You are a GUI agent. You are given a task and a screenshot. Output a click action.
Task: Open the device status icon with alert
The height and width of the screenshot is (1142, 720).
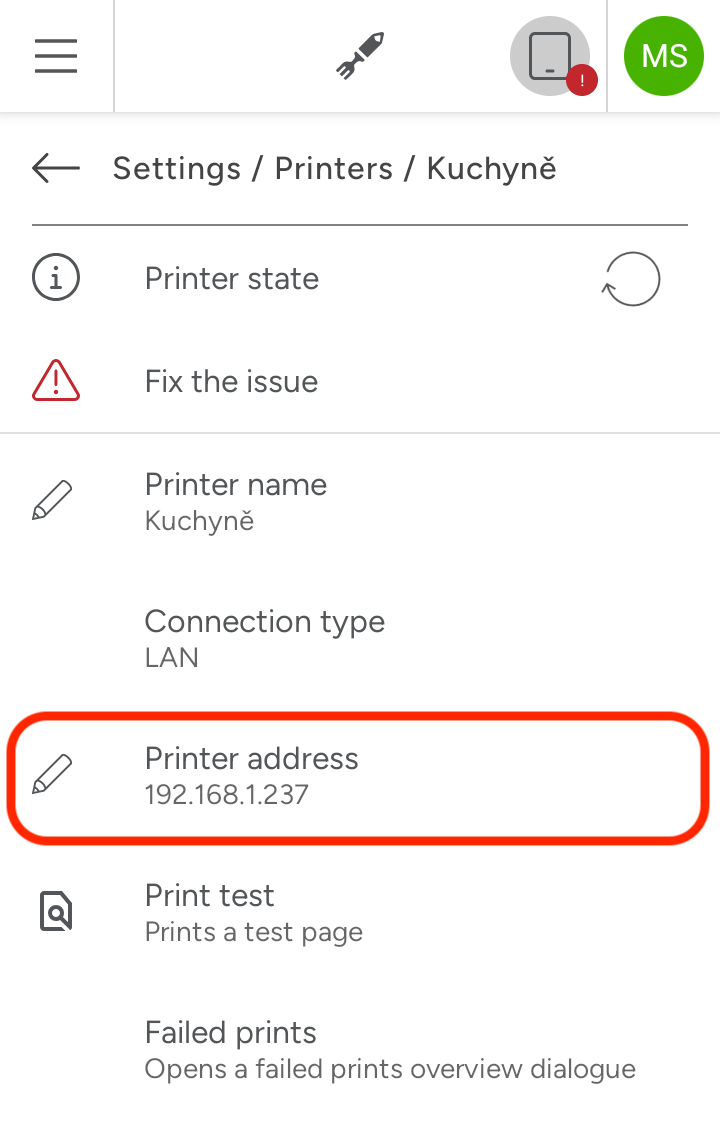[551, 57]
